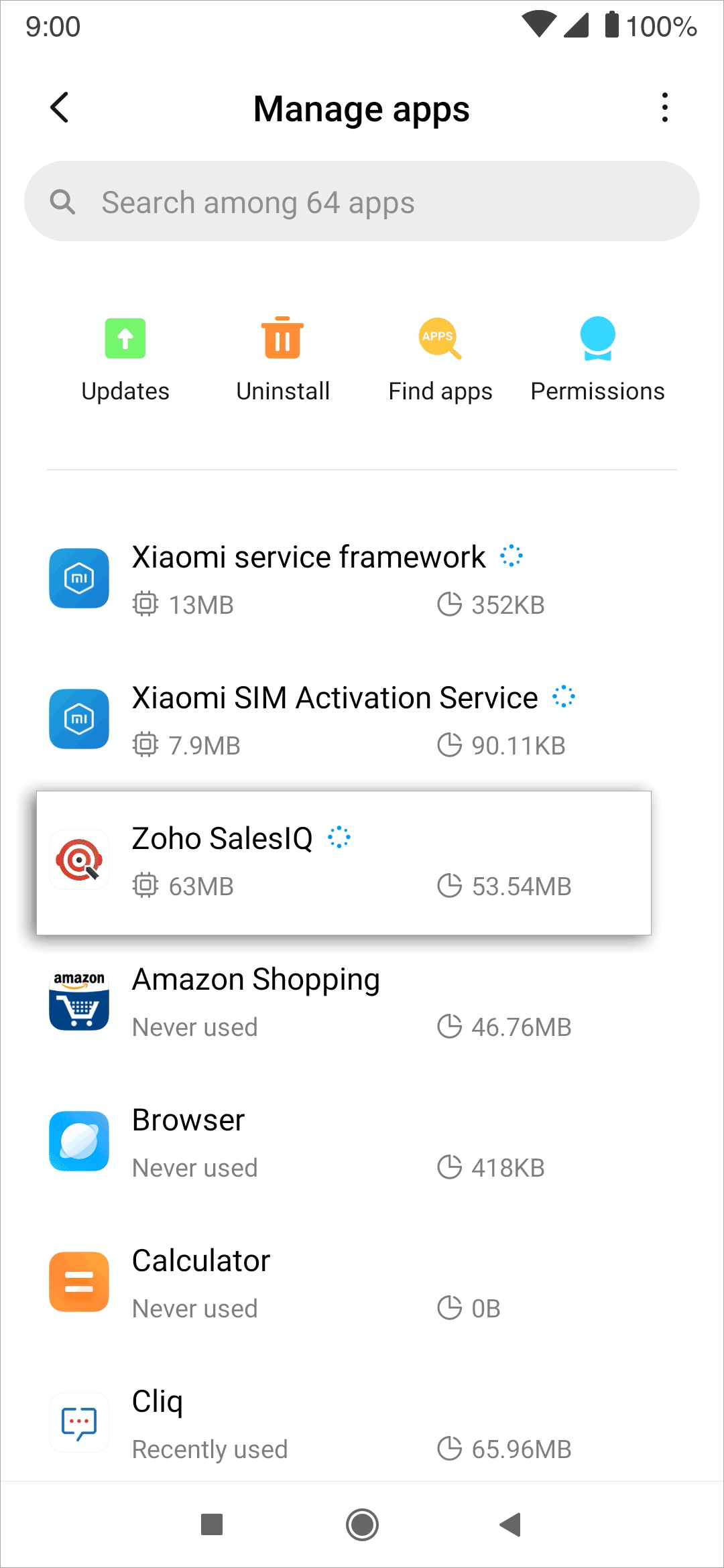Open the Uninstall shortcut
Viewport: 724px width, 1568px height.
pyautogui.click(x=283, y=360)
